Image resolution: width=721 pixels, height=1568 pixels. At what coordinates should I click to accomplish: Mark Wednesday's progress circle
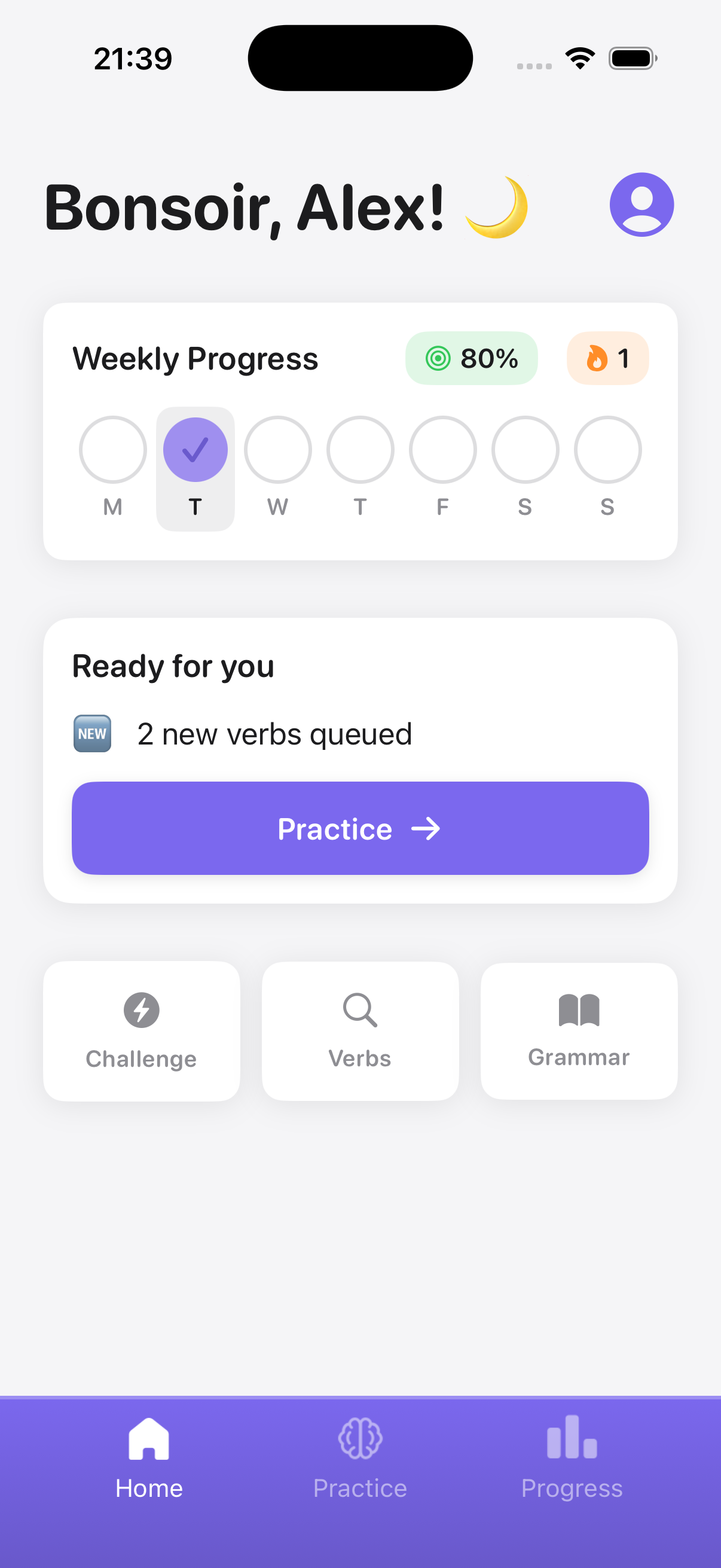pos(277,449)
